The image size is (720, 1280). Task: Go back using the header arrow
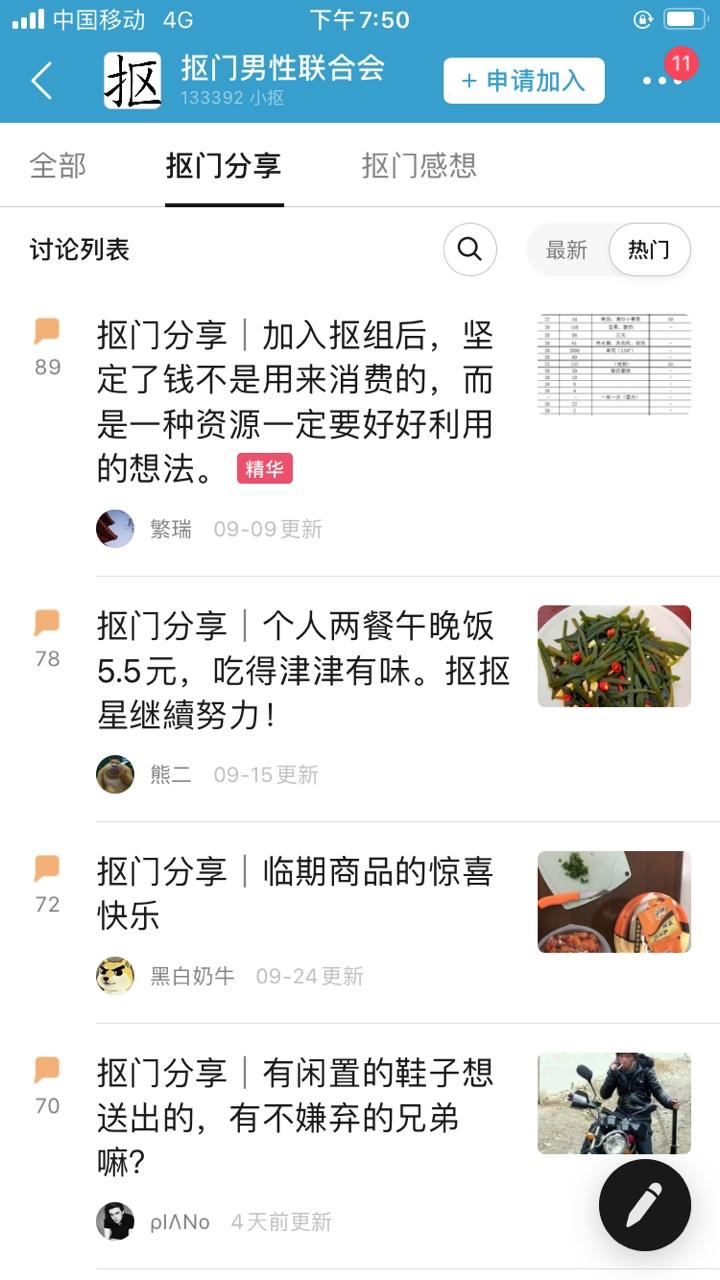[x=42, y=81]
